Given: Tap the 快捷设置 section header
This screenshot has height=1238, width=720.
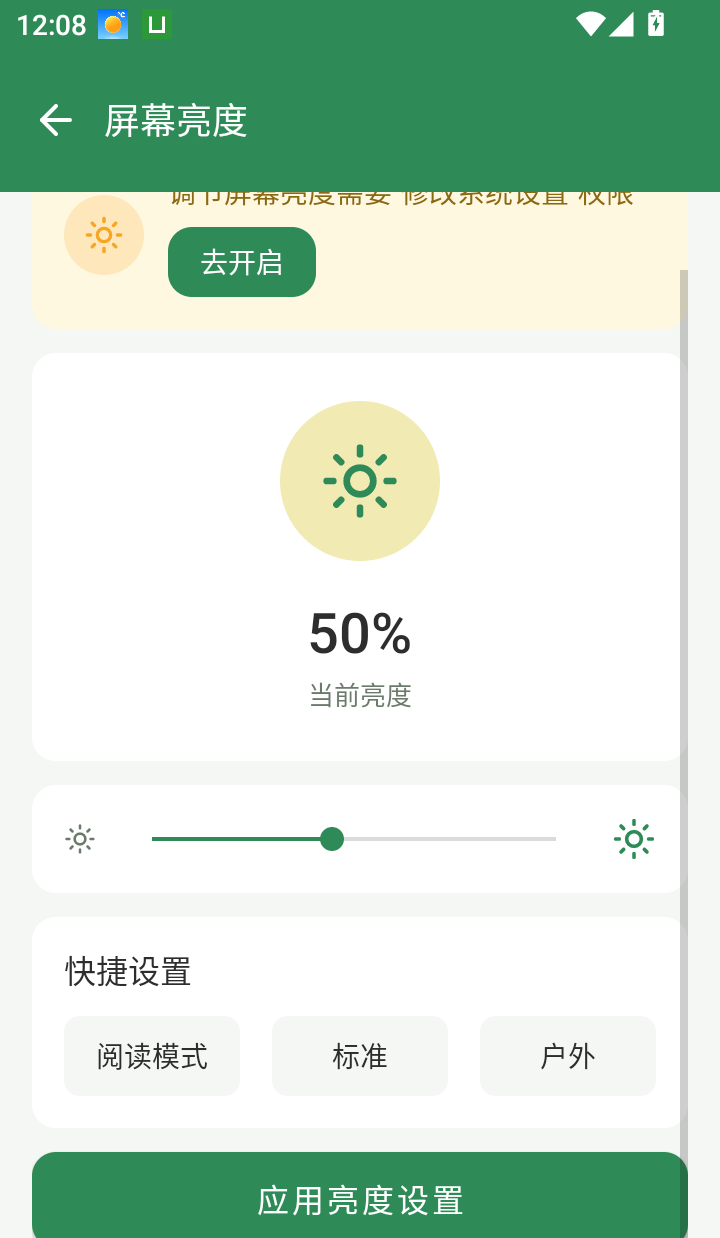Looking at the screenshot, I should pos(126,971).
